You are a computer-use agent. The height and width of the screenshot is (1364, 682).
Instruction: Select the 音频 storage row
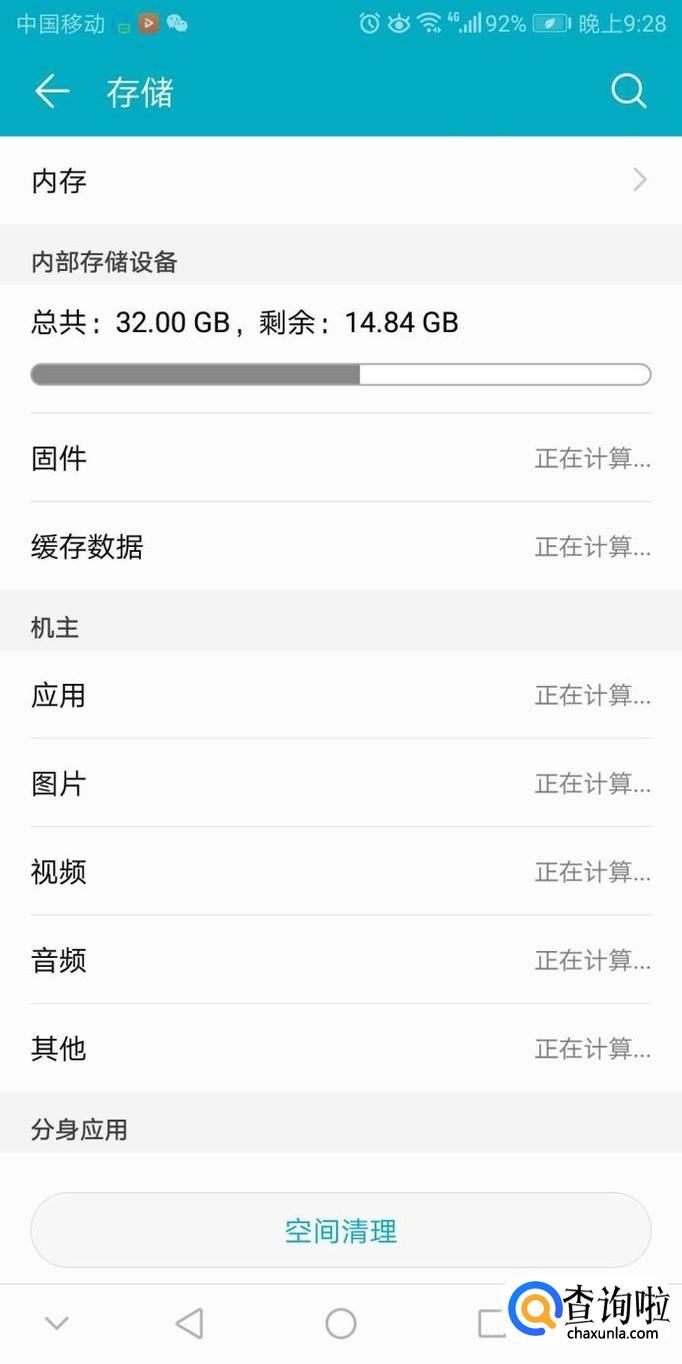[340, 960]
